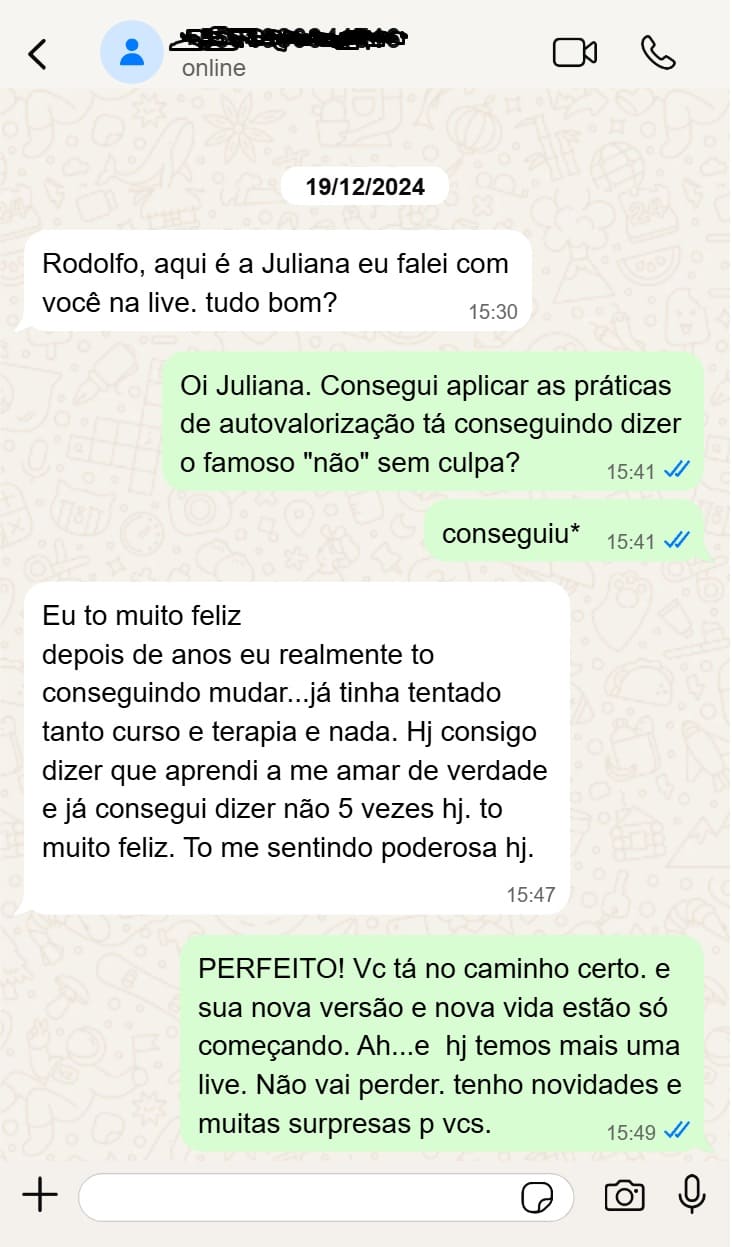Image resolution: width=732 pixels, height=1247 pixels.
Task: Record a voice message with the microphone
Action: [x=692, y=1194]
